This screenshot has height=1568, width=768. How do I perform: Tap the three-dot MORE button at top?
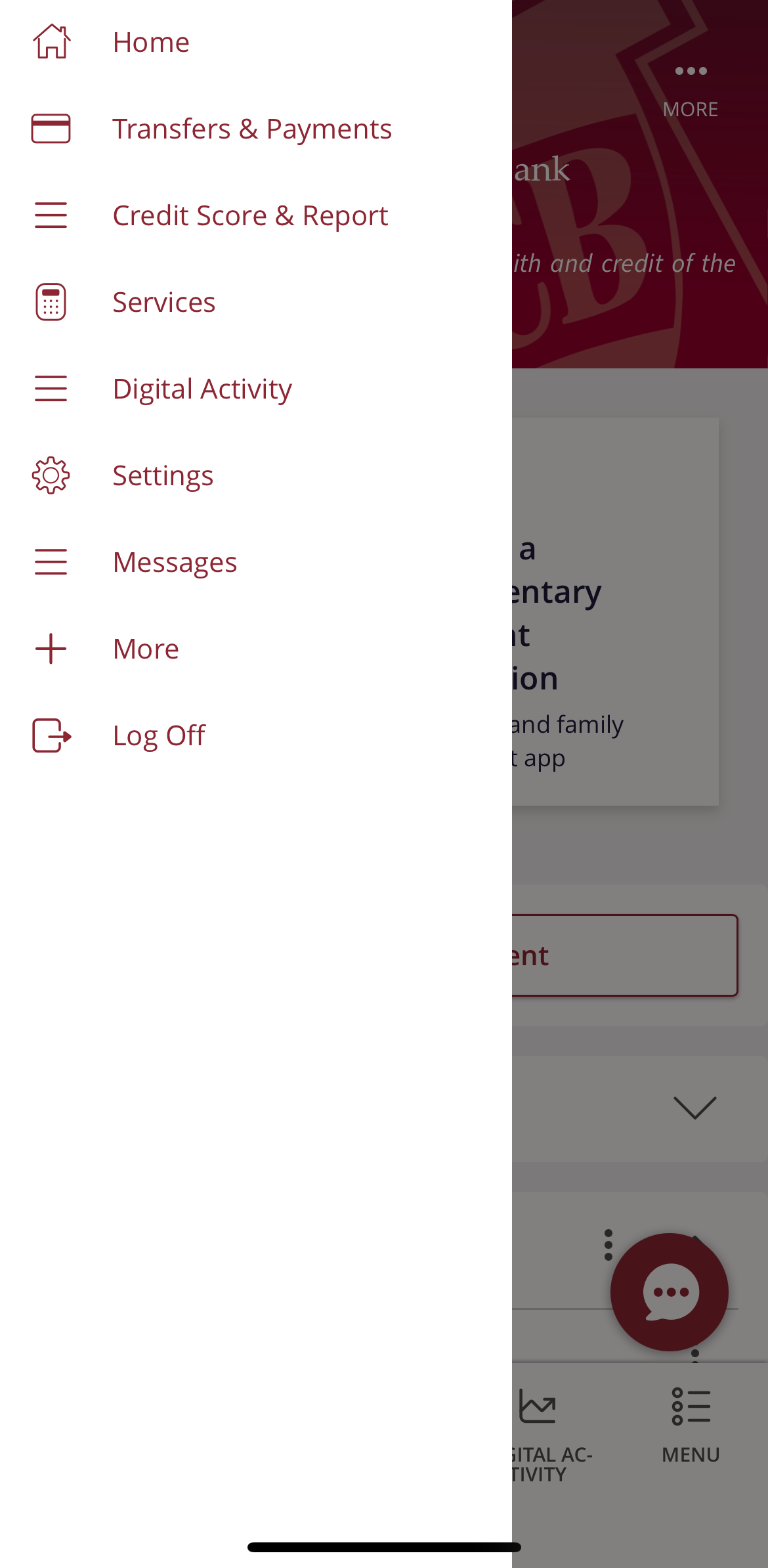click(691, 89)
